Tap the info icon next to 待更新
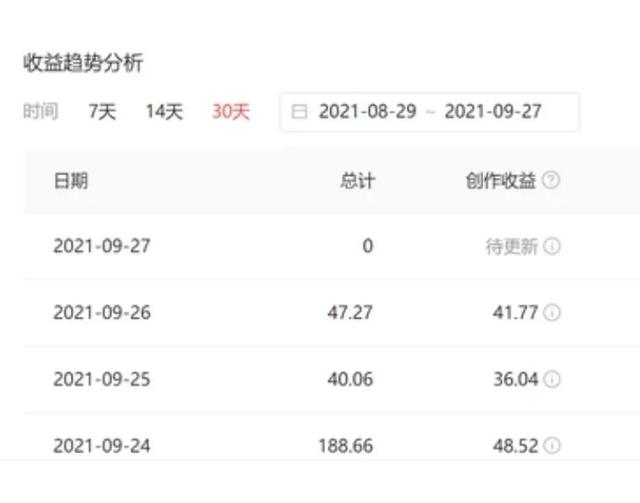Screen dimensions: 640x503 (552, 246)
